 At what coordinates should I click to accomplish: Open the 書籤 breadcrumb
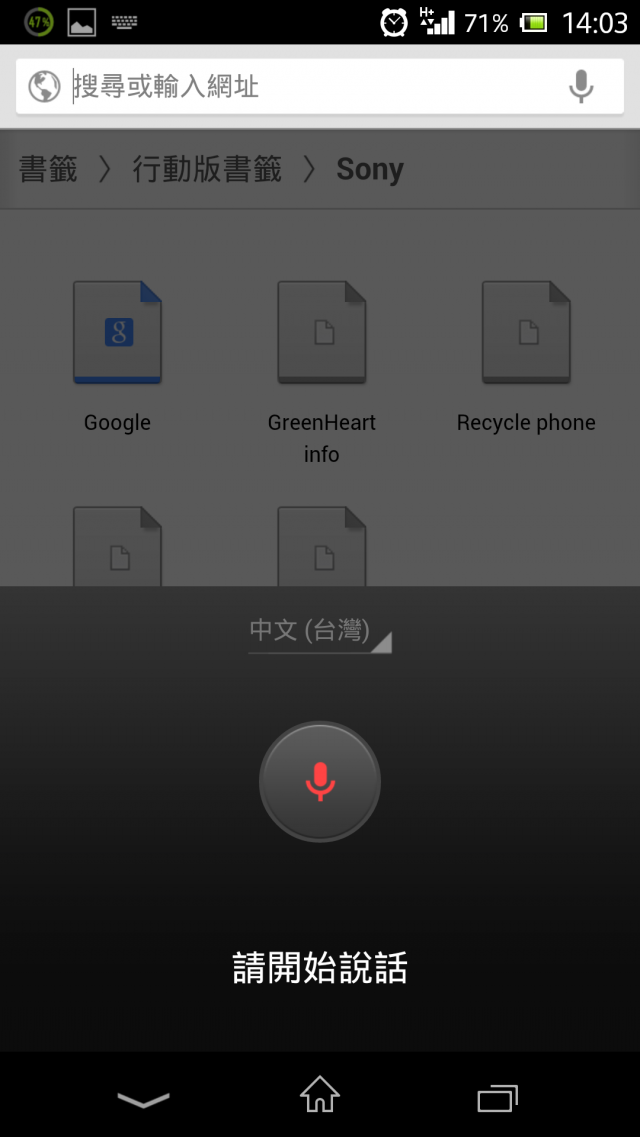[48, 170]
